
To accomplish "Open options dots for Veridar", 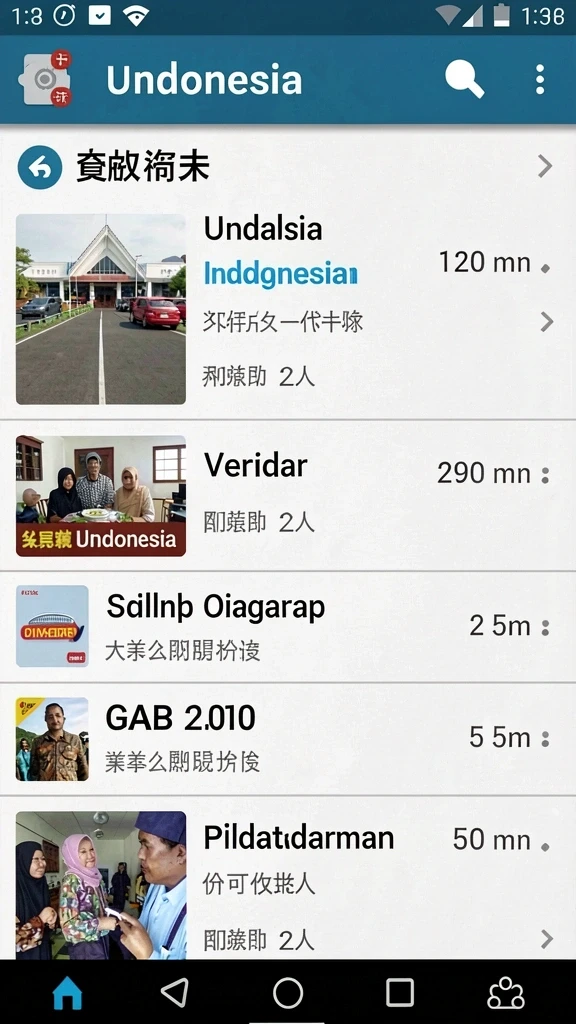I will pyautogui.click(x=545, y=475).
